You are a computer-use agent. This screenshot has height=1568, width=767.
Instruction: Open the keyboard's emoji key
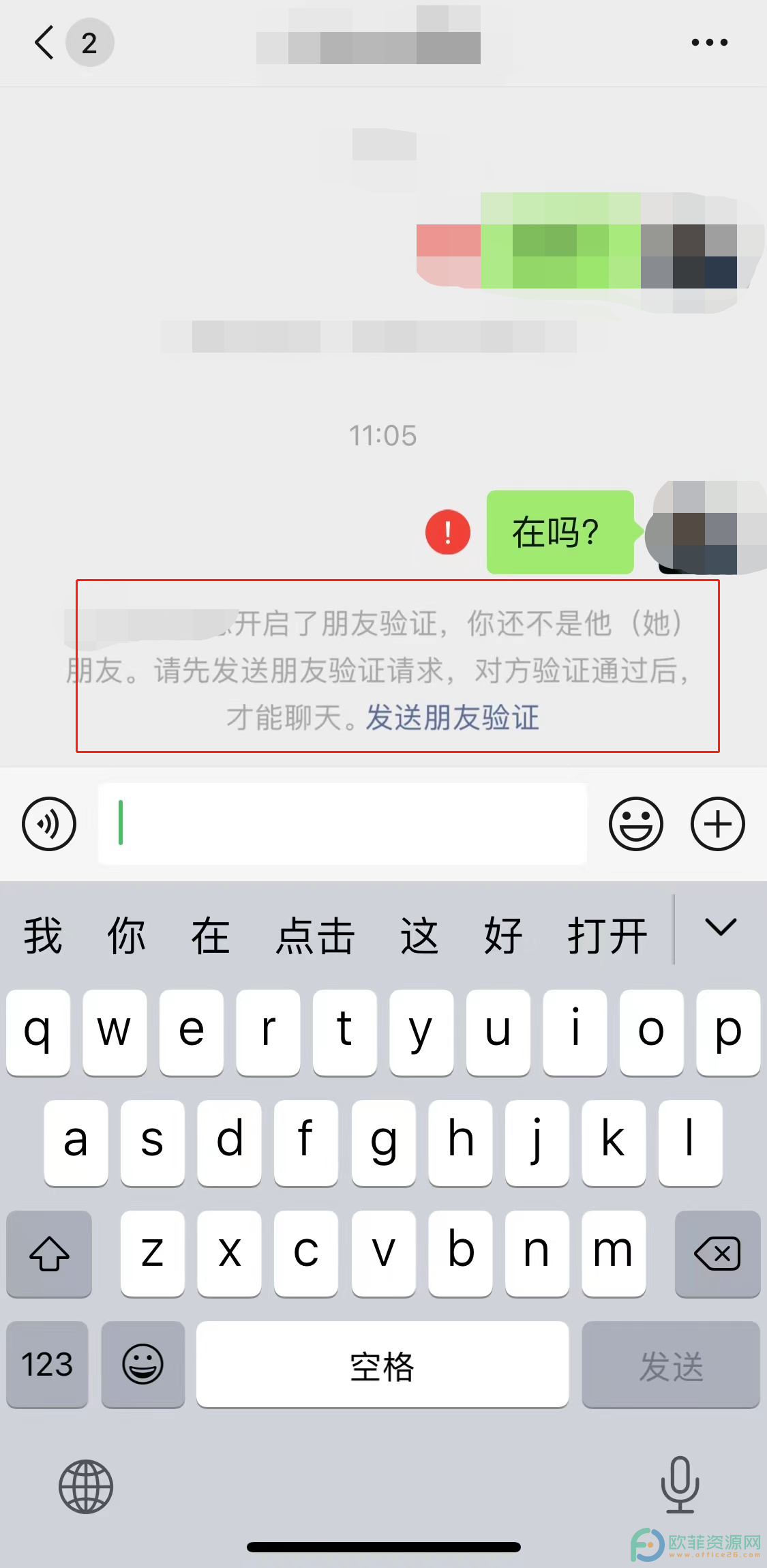[142, 1364]
